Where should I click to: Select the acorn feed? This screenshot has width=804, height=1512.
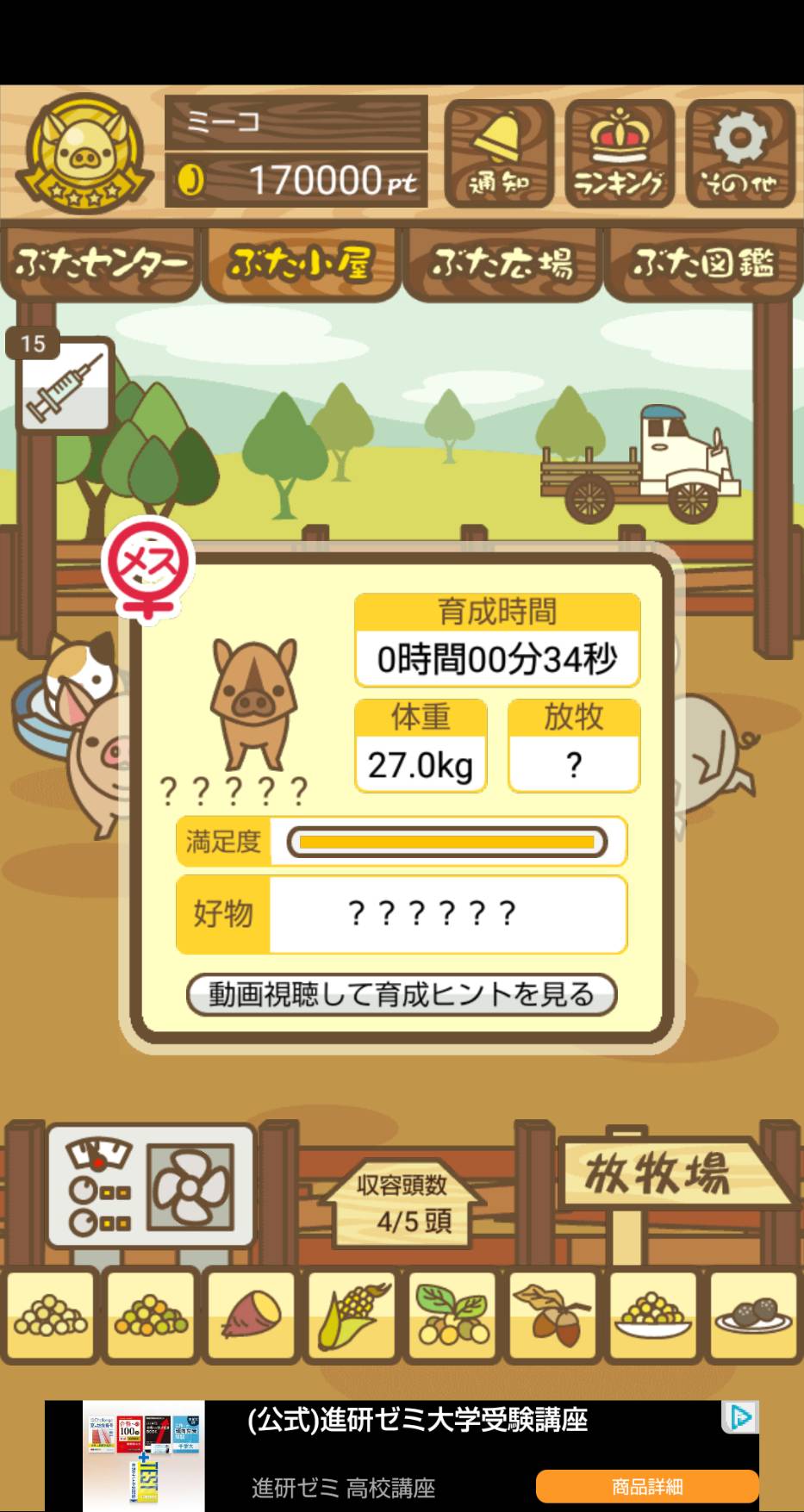552,1316
